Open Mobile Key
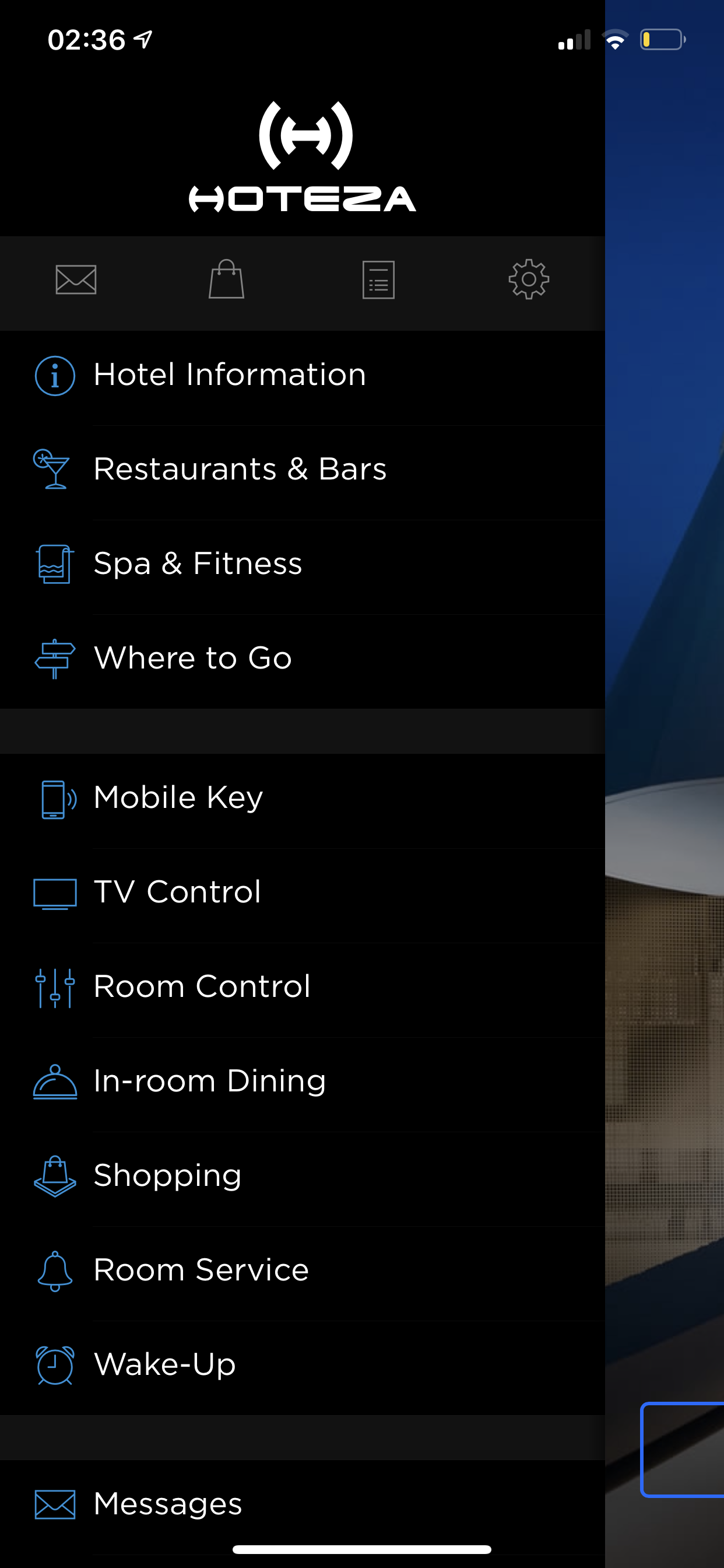The height and width of the screenshot is (1568, 724). [x=178, y=798]
